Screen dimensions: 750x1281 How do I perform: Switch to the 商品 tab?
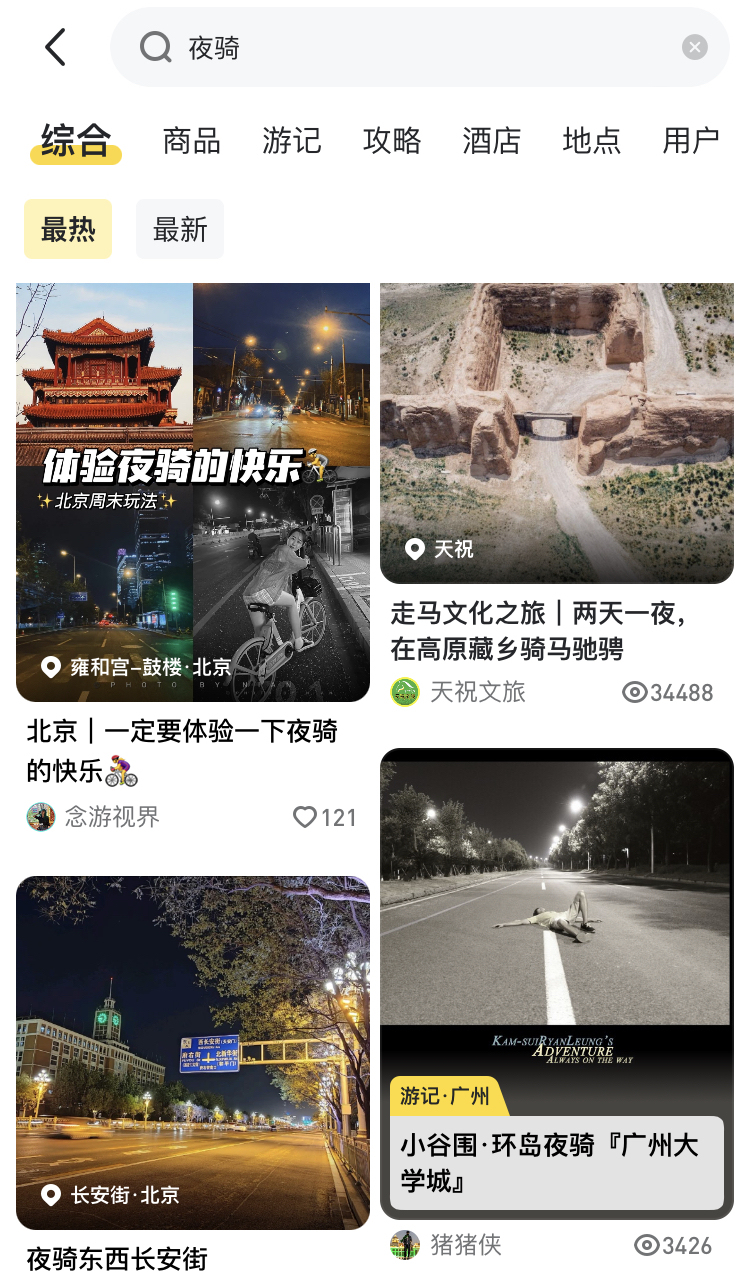(191, 141)
